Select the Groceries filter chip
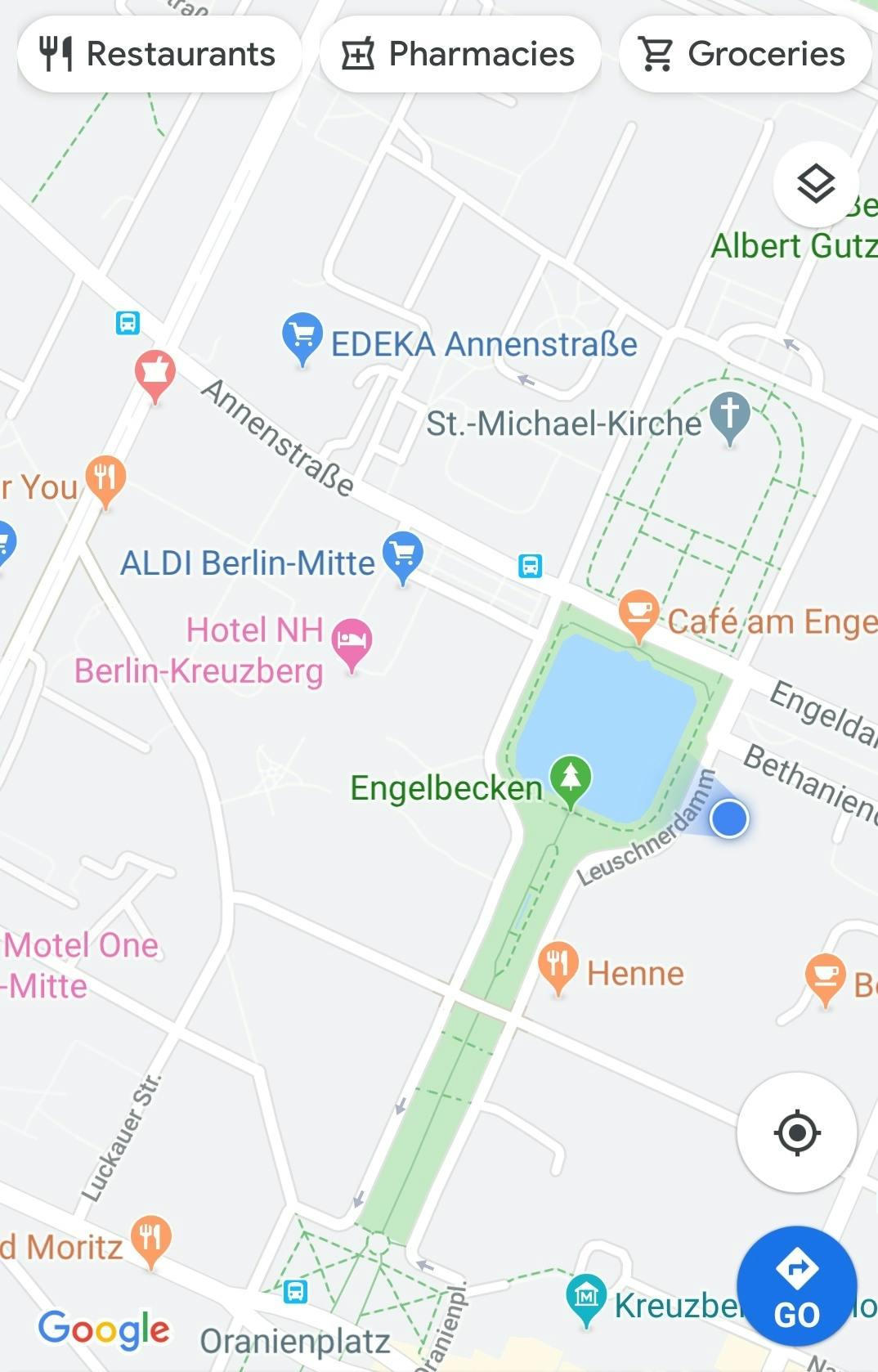This screenshot has width=878, height=1372. pyautogui.click(x=744, y=54)
